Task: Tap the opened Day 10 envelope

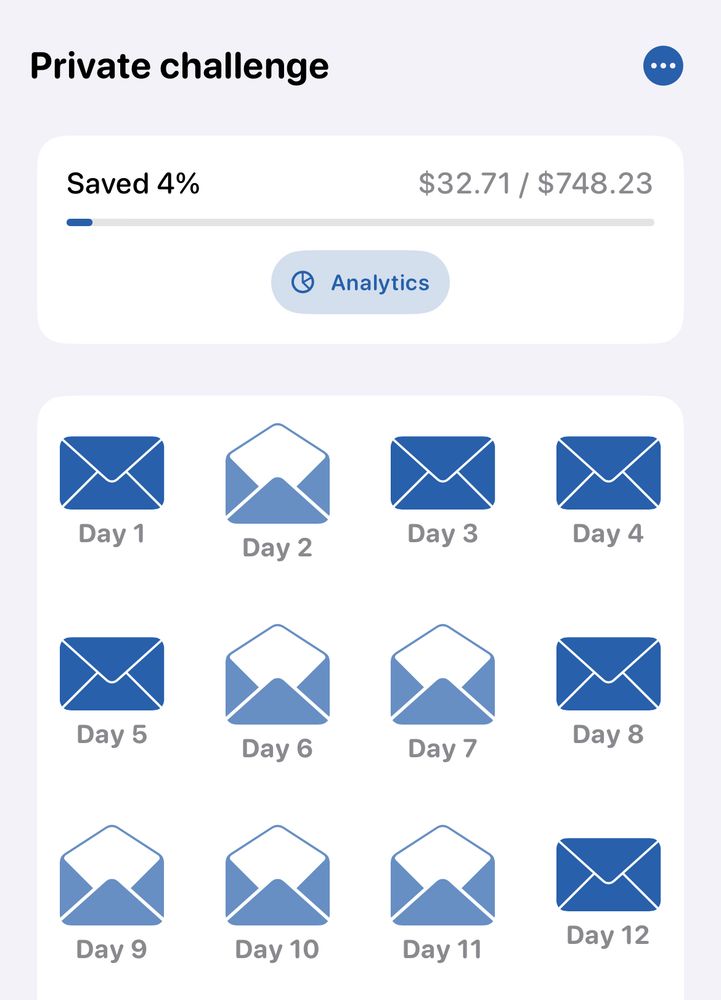Action: coord(277,877)
